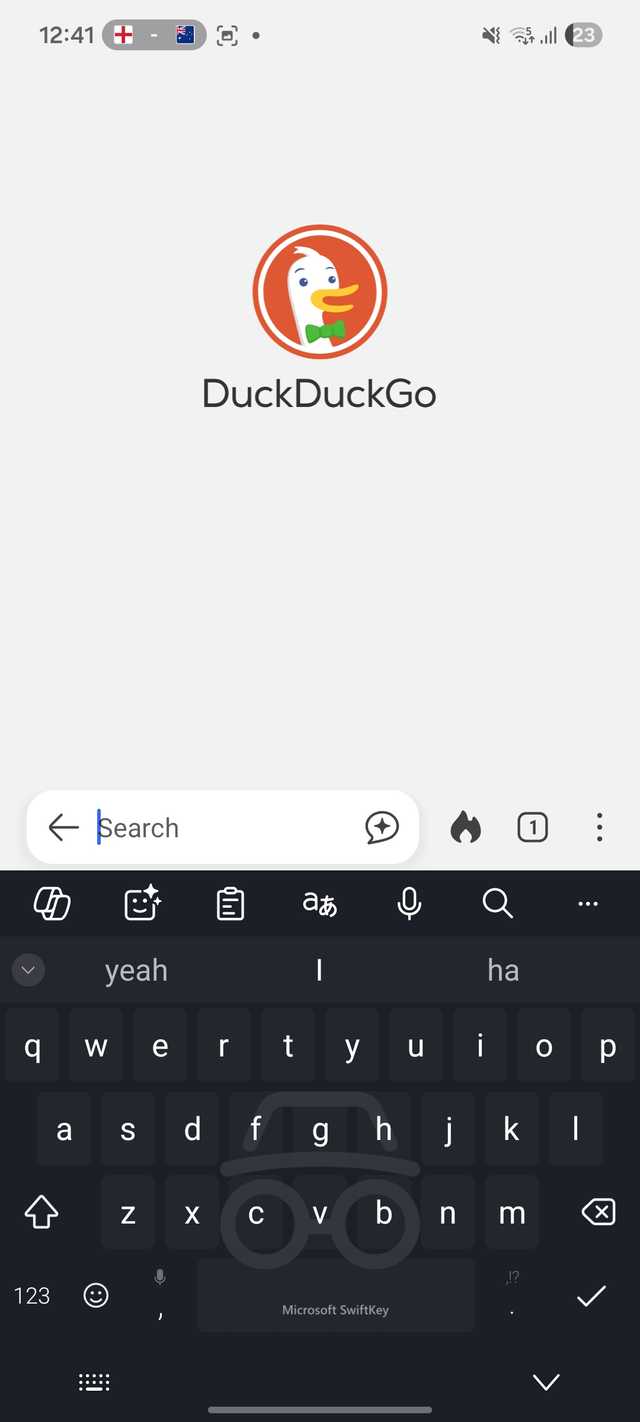Open the three-dot browser menu
The height and width of the screenshot is (1422, 640).
[599, 827]
